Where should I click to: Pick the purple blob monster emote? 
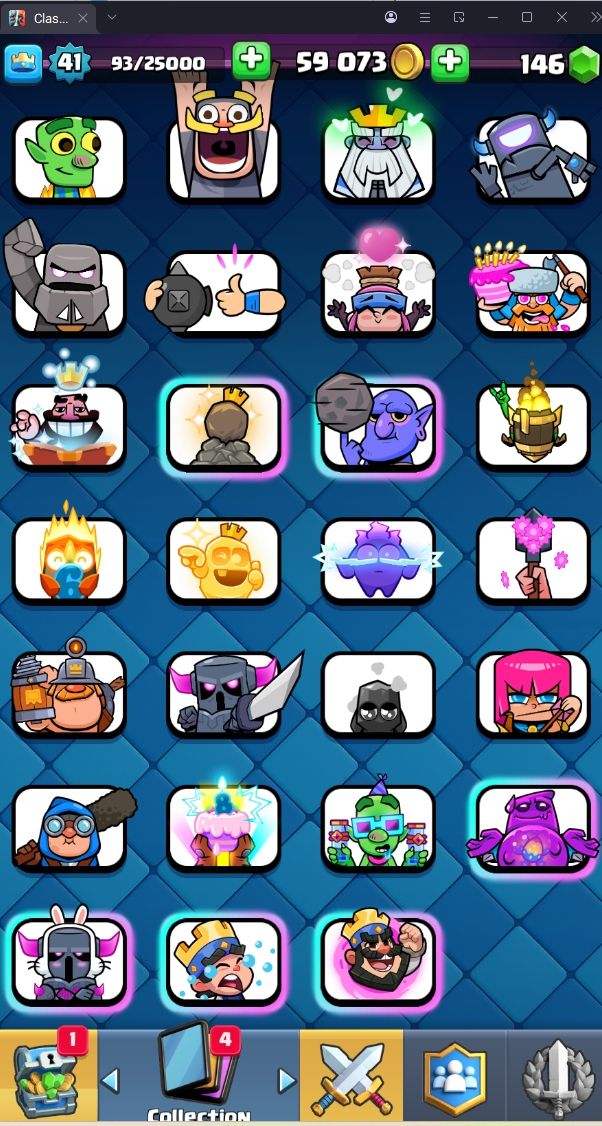(532, 827)
